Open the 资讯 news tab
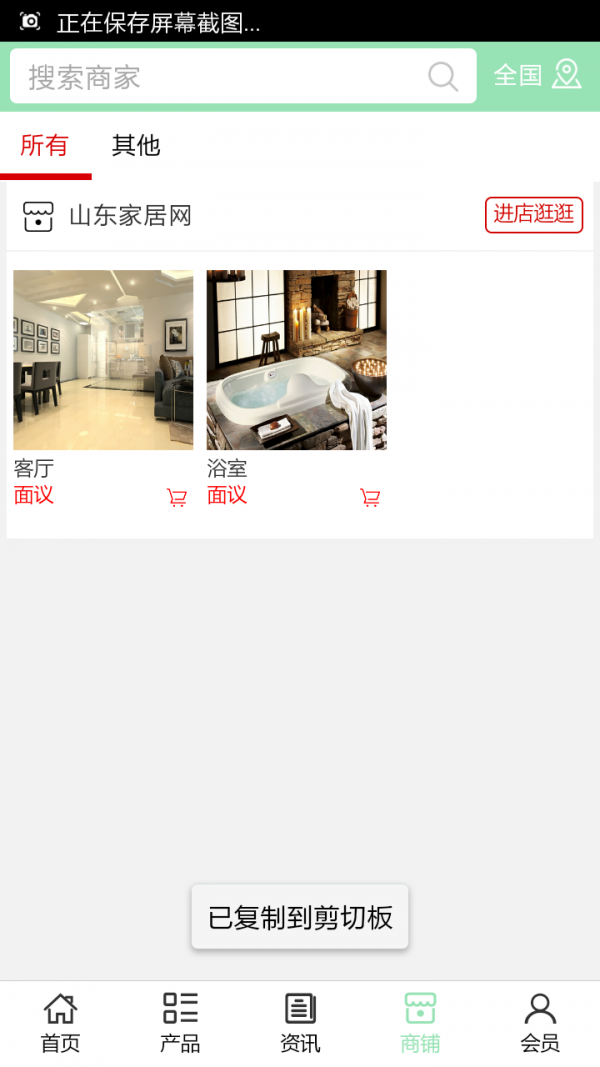 pos(300,1023)
